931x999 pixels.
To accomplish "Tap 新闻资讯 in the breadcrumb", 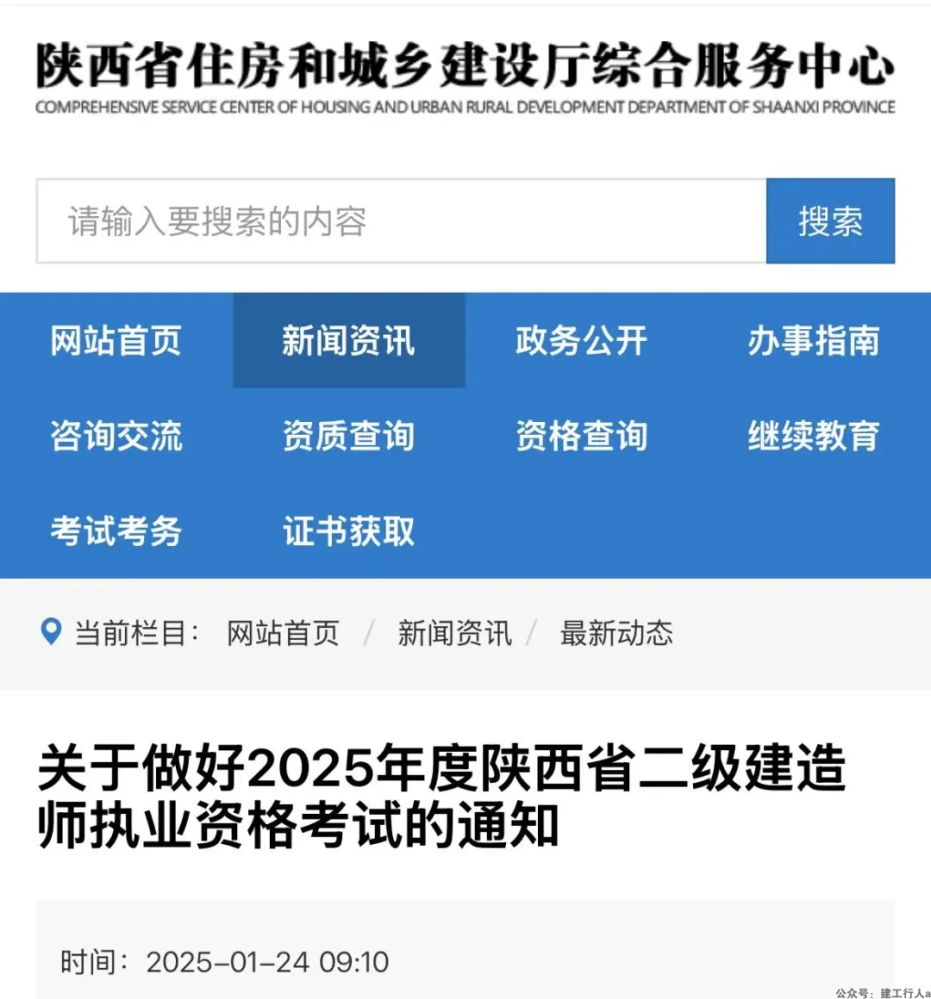I will [454, 632].
